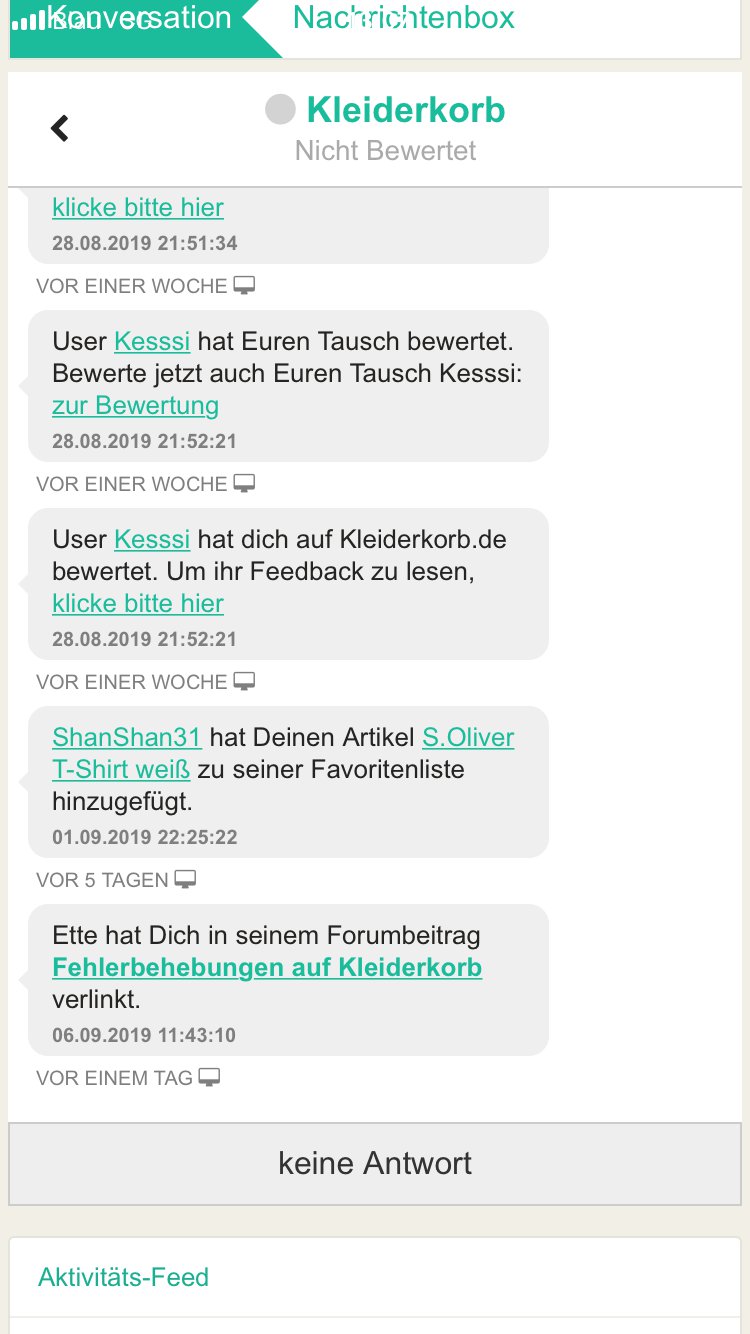The height and width of the screenshot is (1334, 750).
Task: Open the link 'klicke bitte hier' dated 21:51:34
Action: (138, 207)
